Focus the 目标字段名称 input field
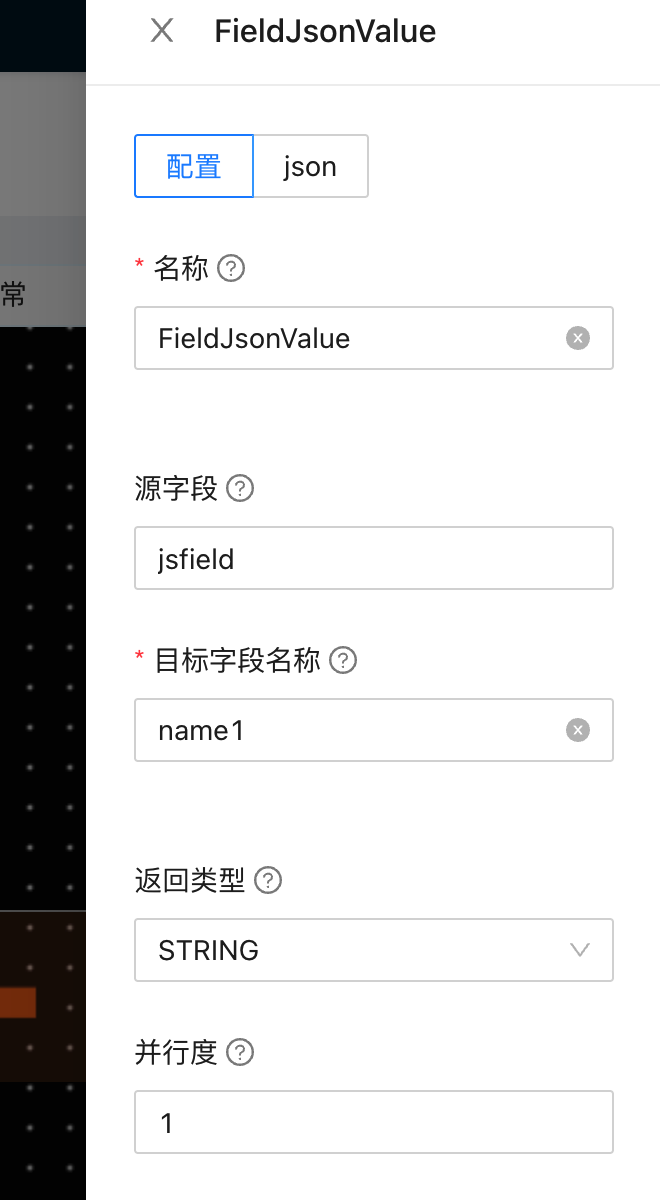 coord(374,730)
